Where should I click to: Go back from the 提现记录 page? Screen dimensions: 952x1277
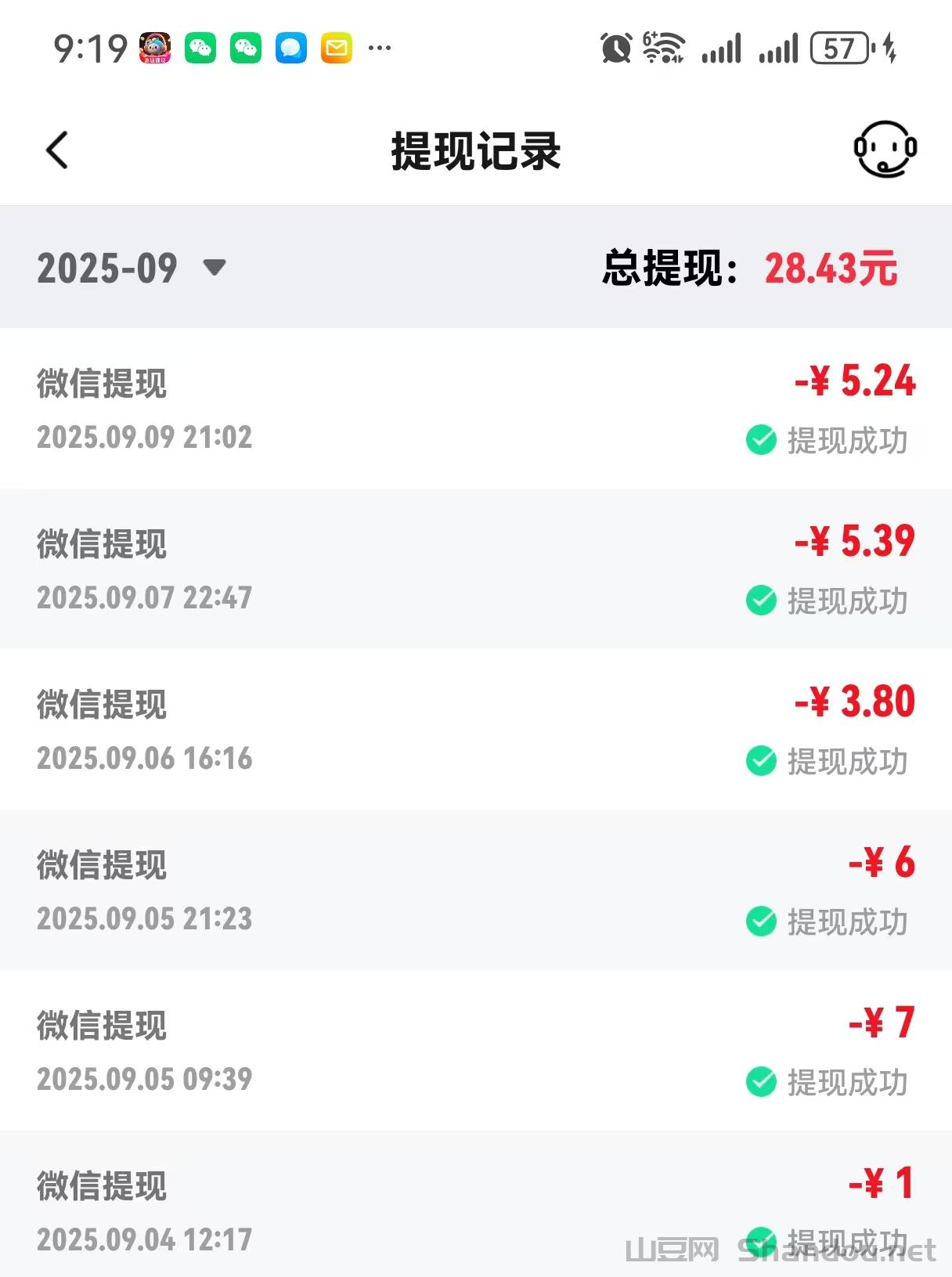point(58,150)
